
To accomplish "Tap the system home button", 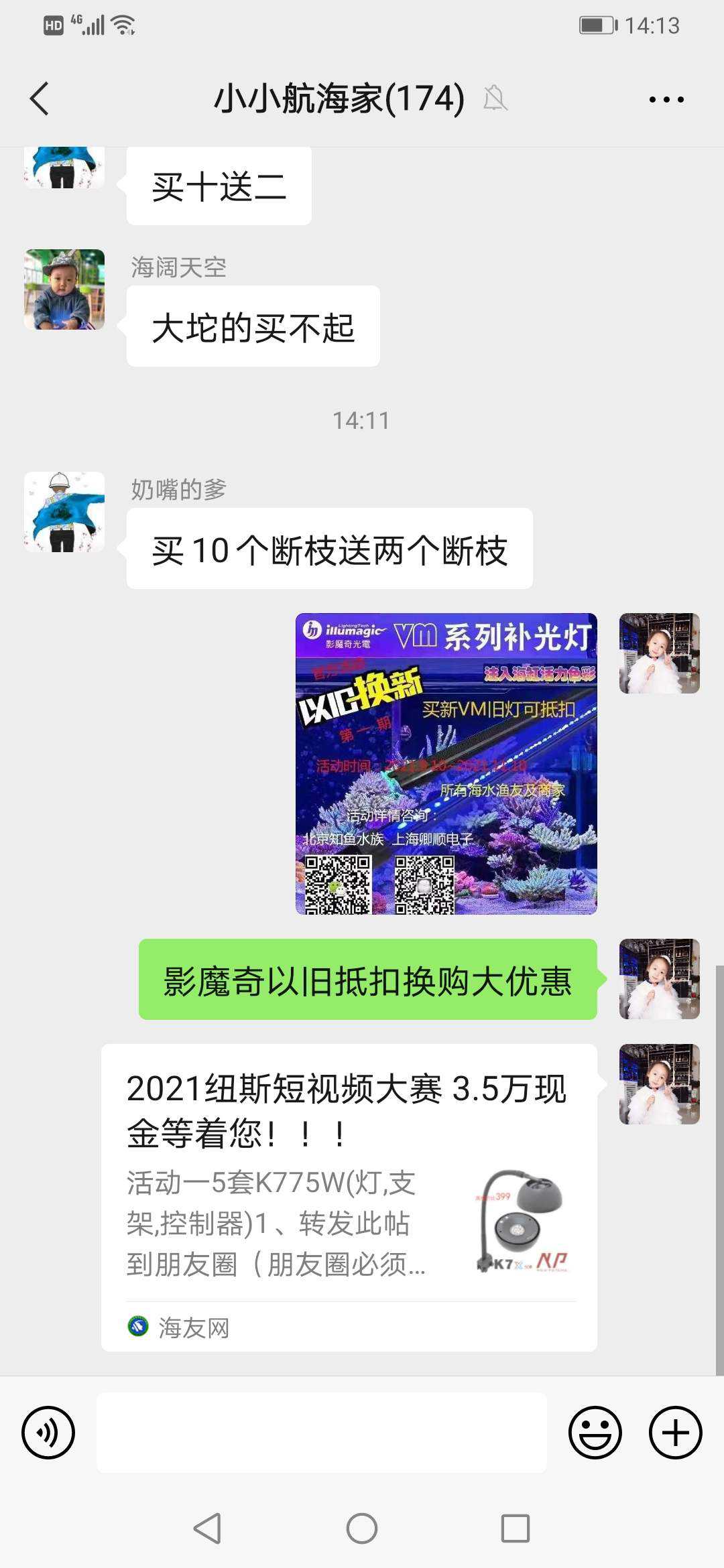I will (362, 1529).
